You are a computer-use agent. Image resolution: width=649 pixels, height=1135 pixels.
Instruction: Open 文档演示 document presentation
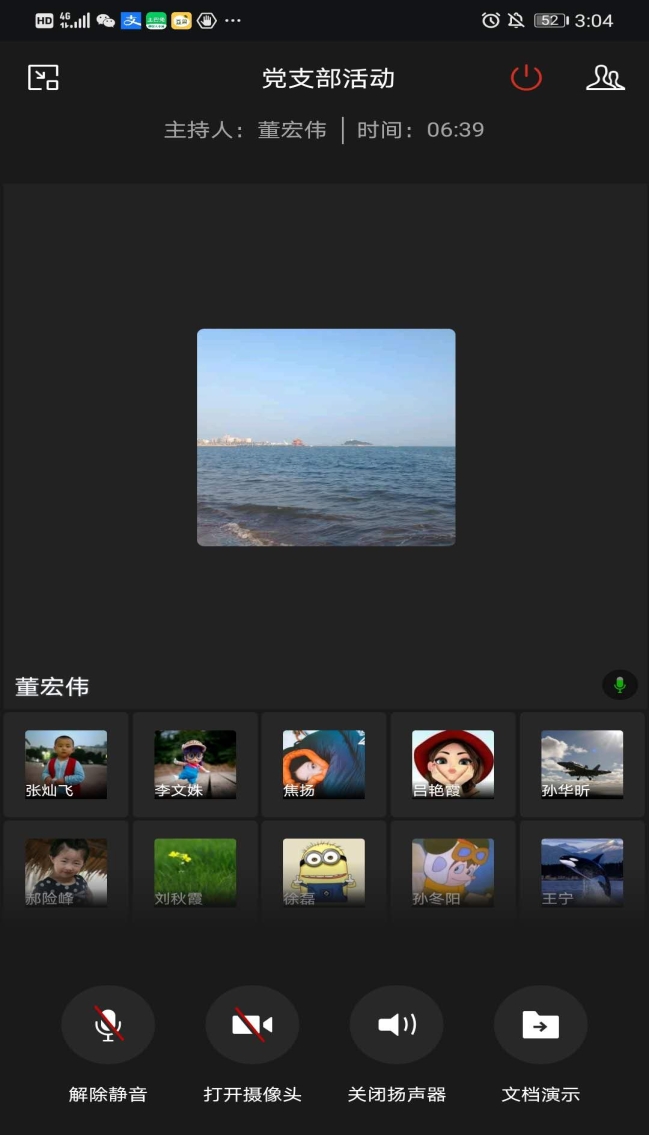[x=540, y=1025]
